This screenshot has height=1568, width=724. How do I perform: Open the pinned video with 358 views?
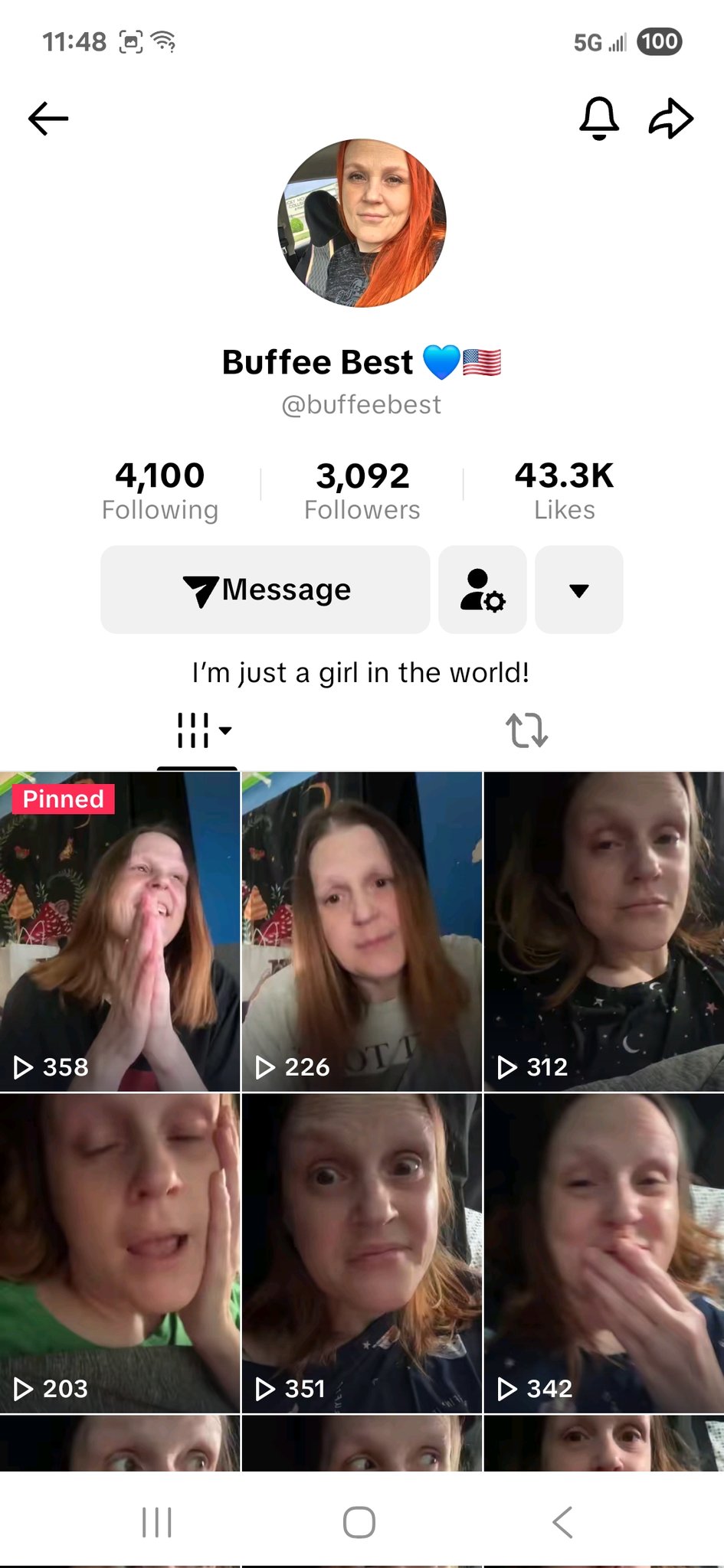click(x=120, y=931)
